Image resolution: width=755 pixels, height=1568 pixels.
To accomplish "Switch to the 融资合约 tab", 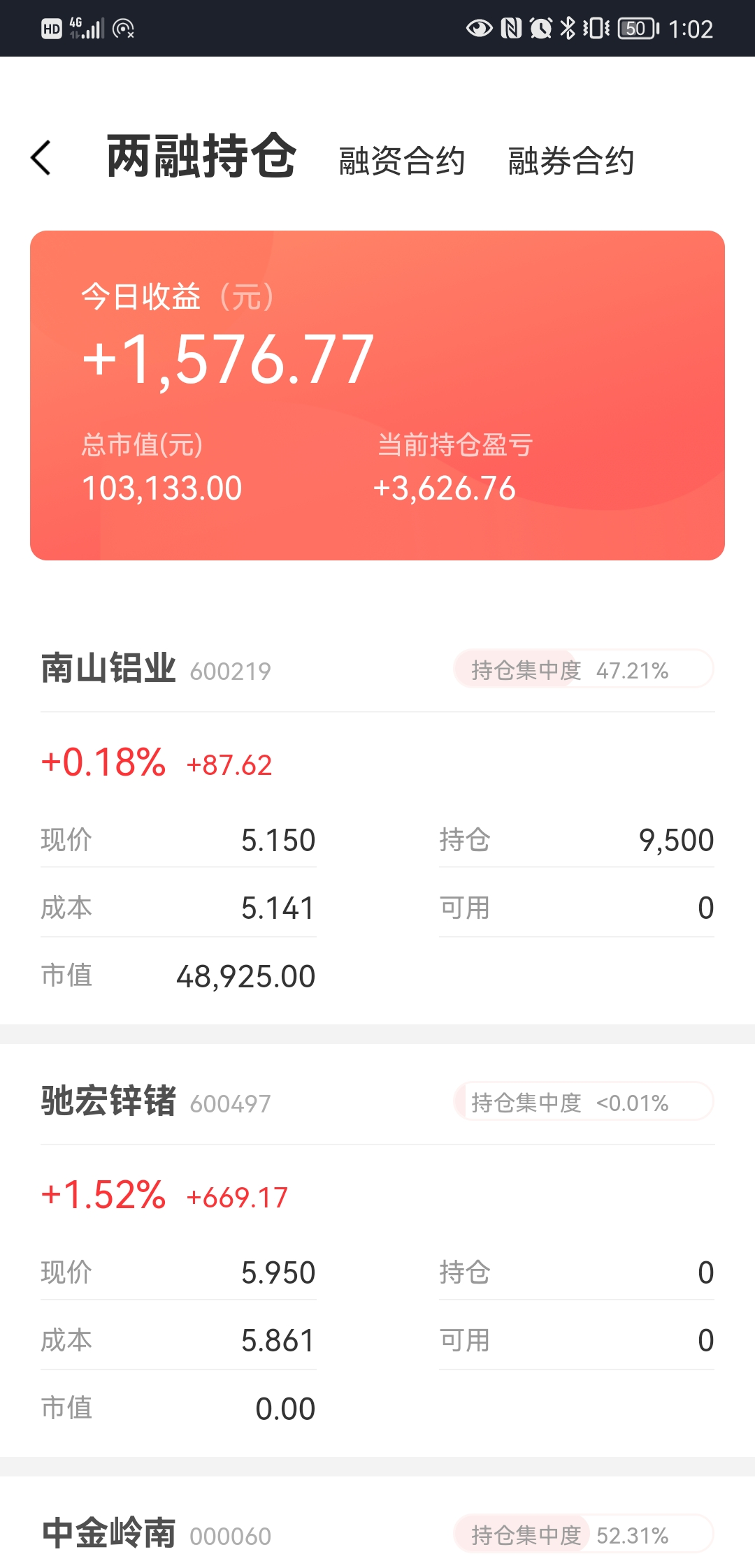I will coord(402,161).
